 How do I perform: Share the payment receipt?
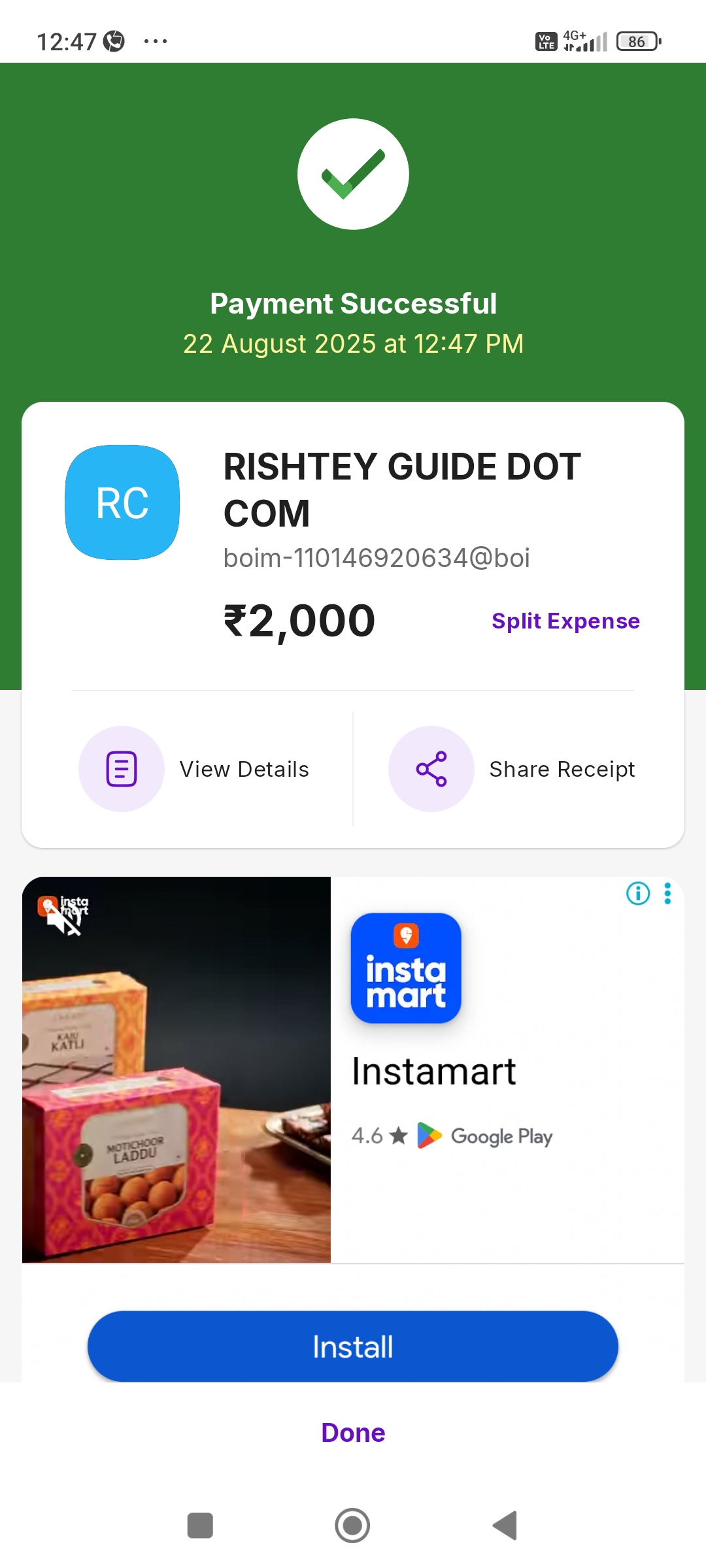(x=513, y=769)
